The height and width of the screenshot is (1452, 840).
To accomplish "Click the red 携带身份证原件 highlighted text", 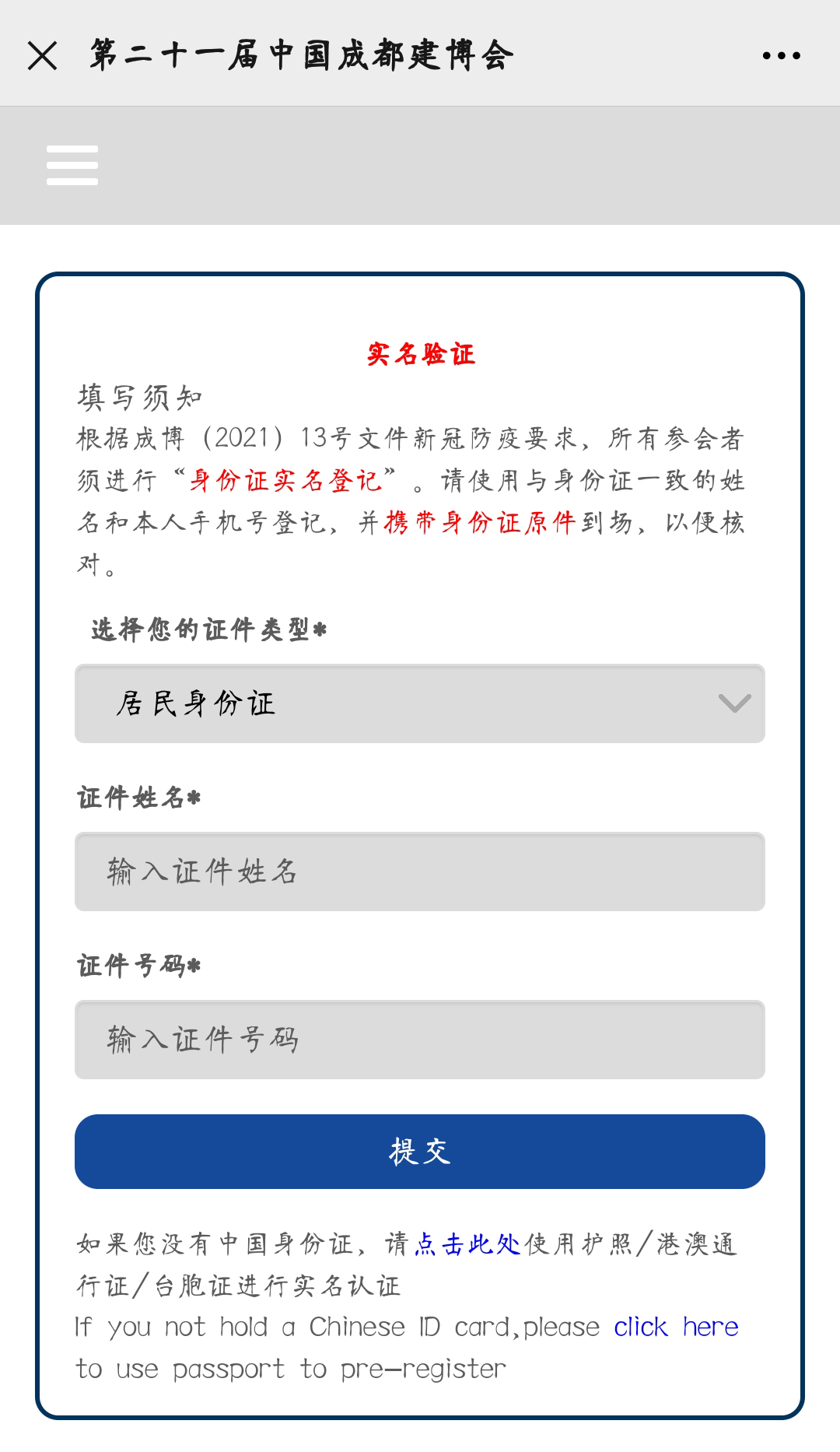I will 482,524.
